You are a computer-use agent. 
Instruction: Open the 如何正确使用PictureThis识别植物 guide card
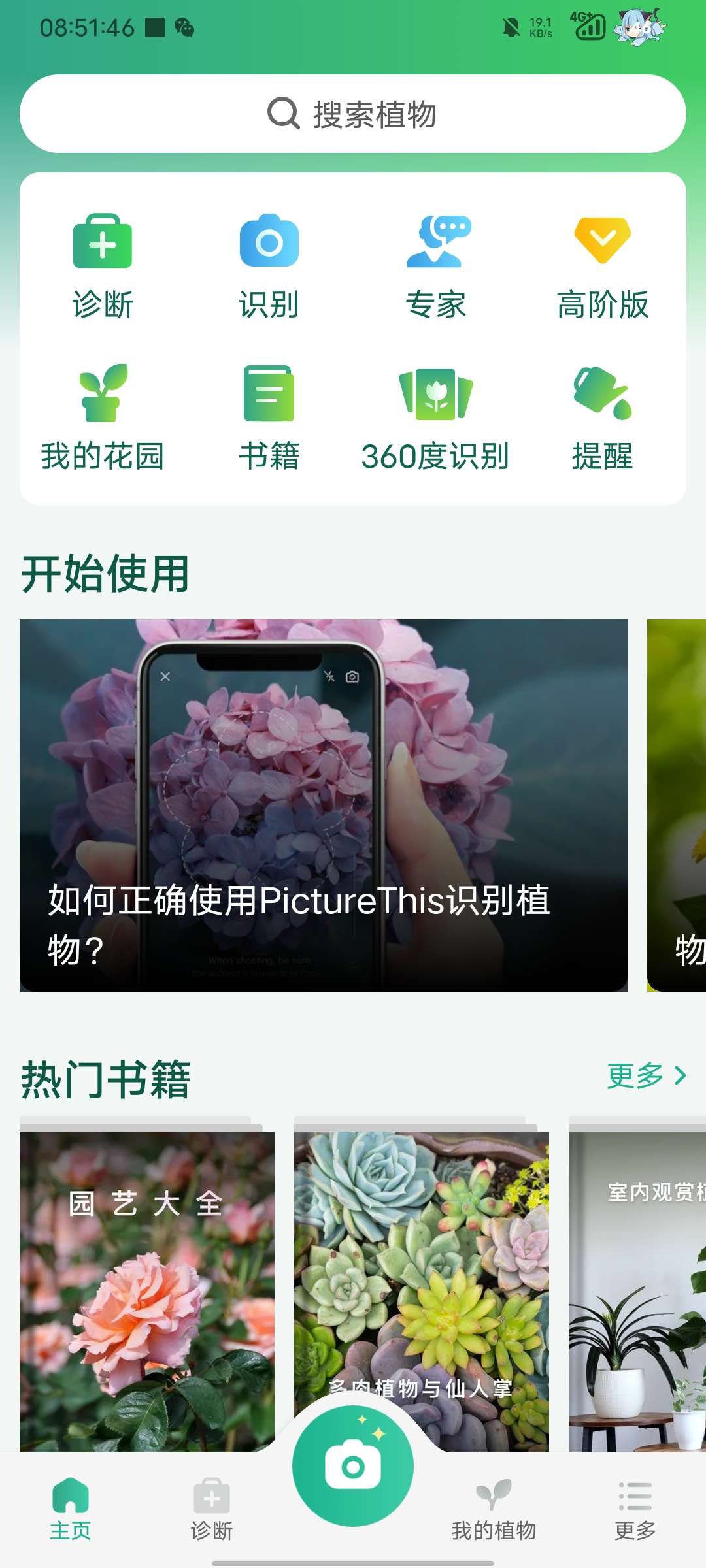pos(323,805)
